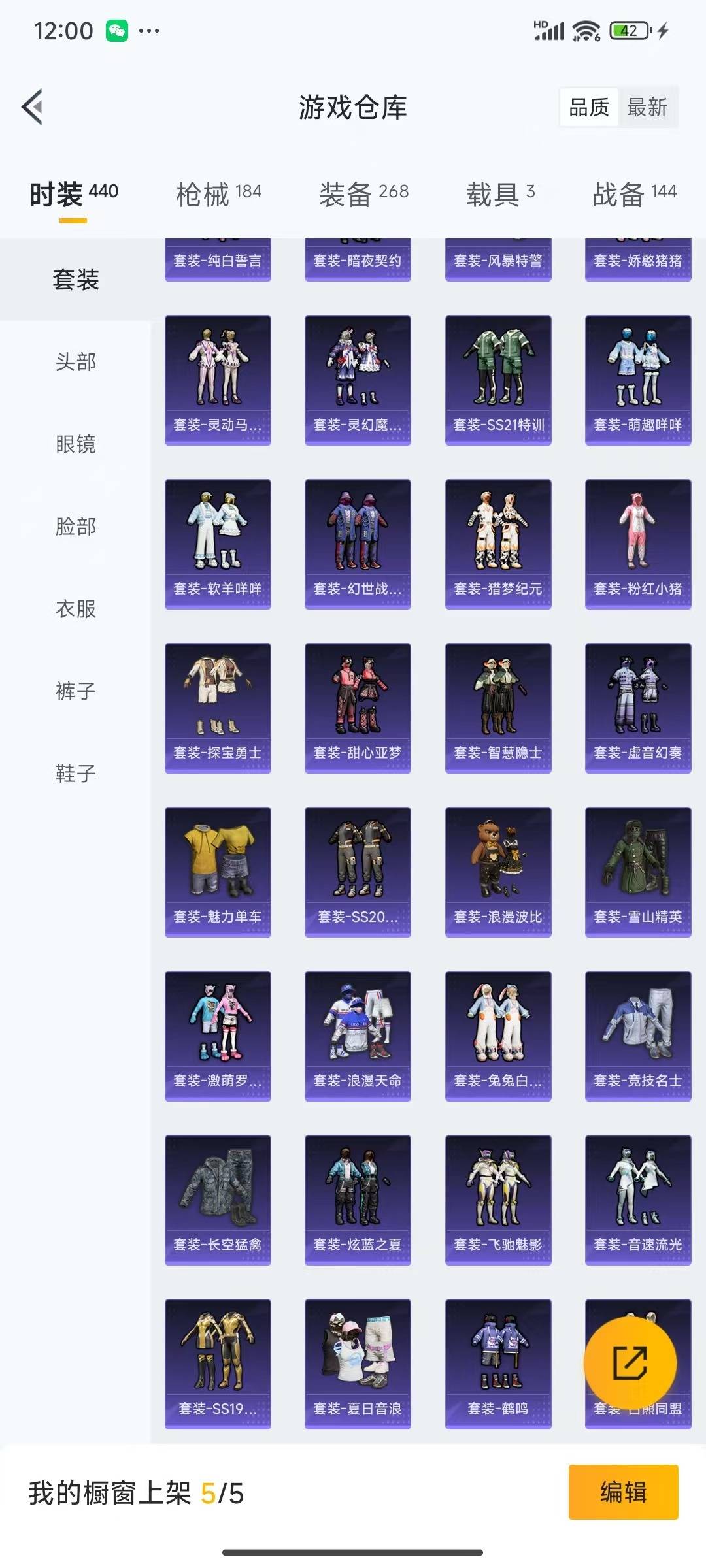
Task: Select the 头部 category
Action: point(75,362)
